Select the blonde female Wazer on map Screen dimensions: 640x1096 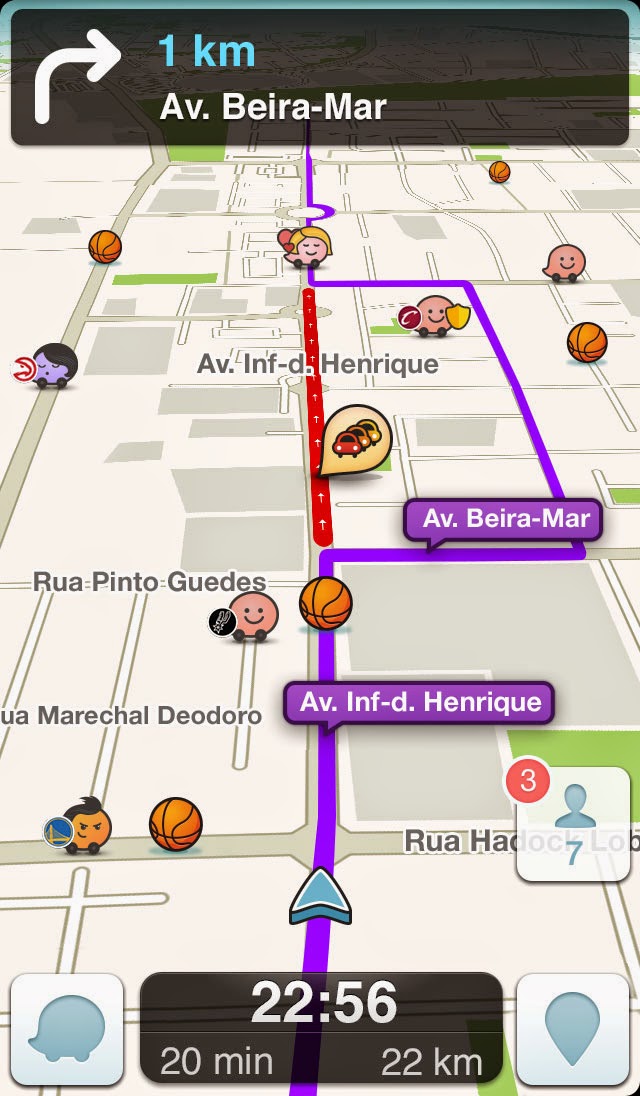point(306,246)
